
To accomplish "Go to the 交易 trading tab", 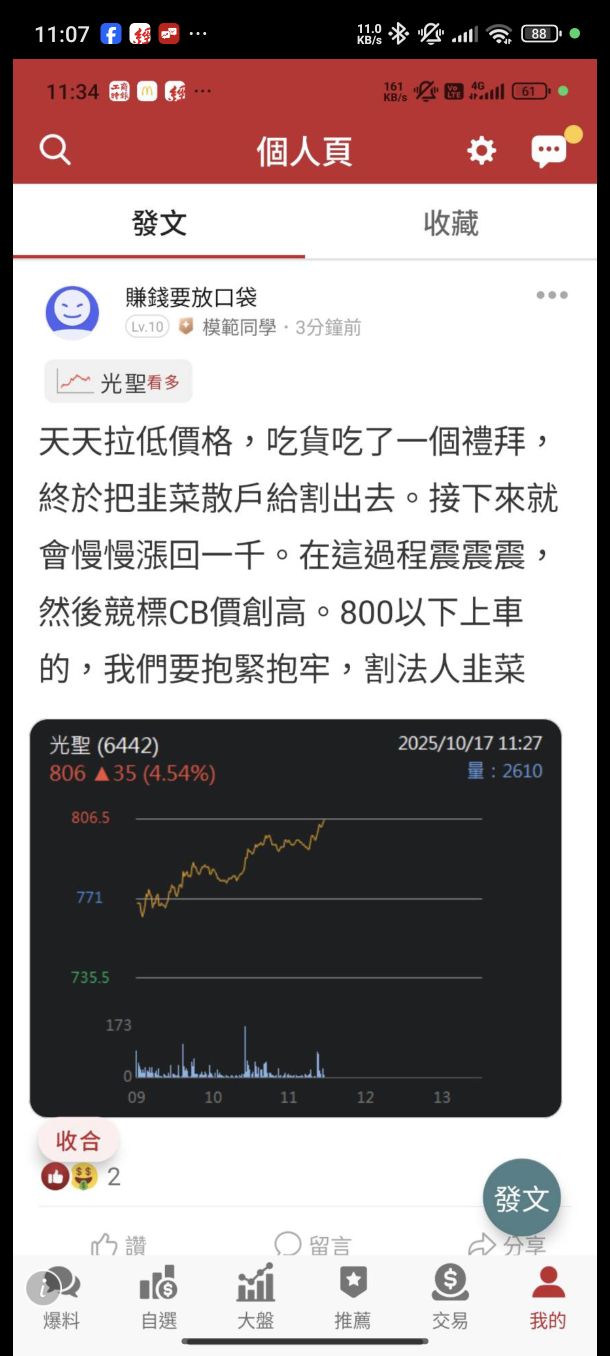I will (450, 1298).
